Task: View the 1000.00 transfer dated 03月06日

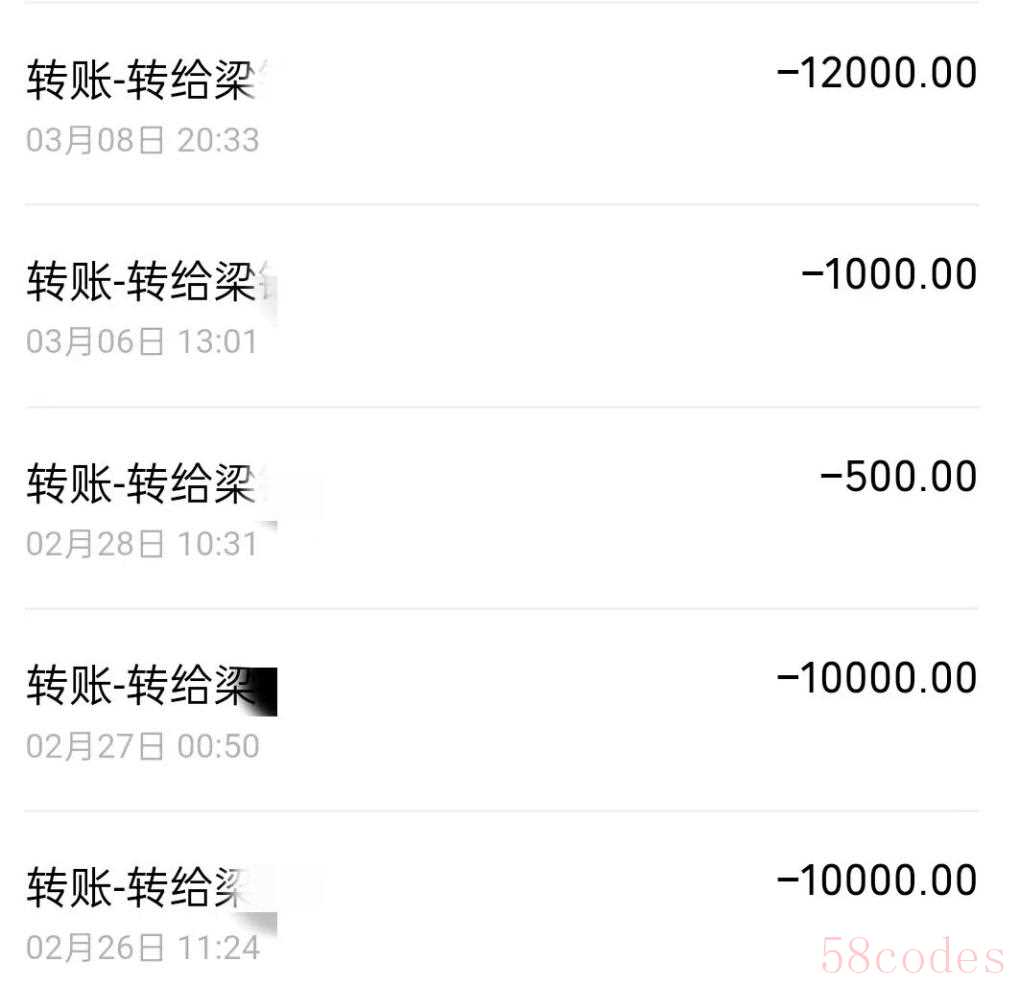Action: coord(500,305)
